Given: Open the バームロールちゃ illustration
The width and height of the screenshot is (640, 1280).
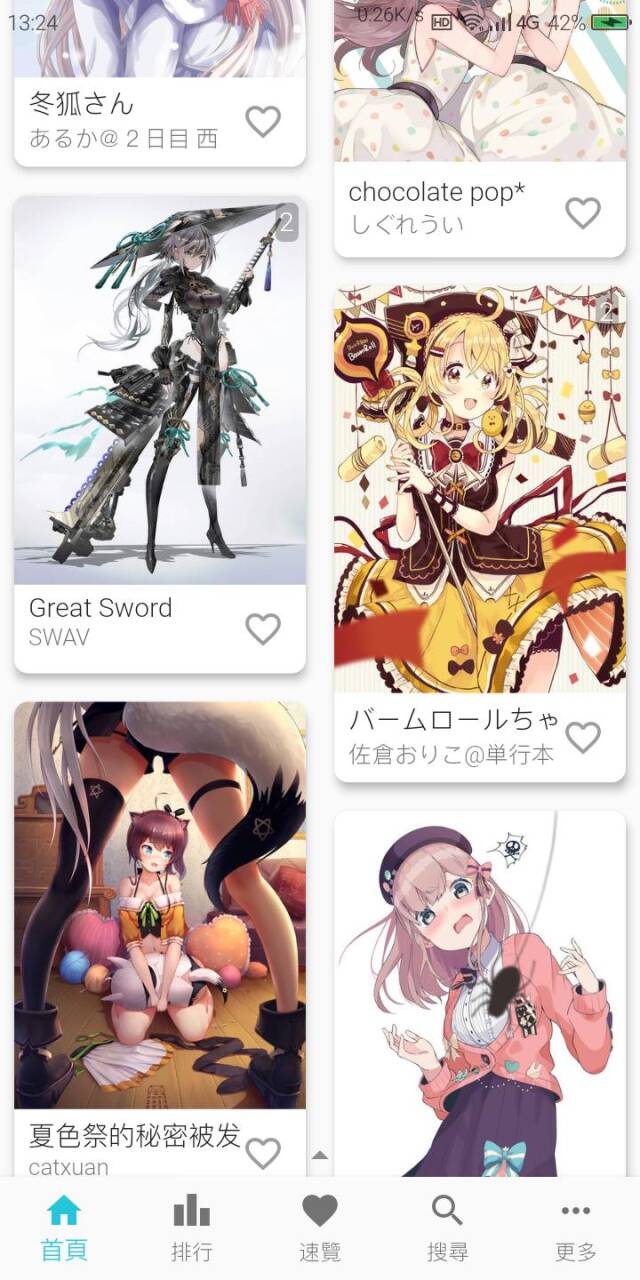Looking at the screenshot, I should [x=480, y=490].
